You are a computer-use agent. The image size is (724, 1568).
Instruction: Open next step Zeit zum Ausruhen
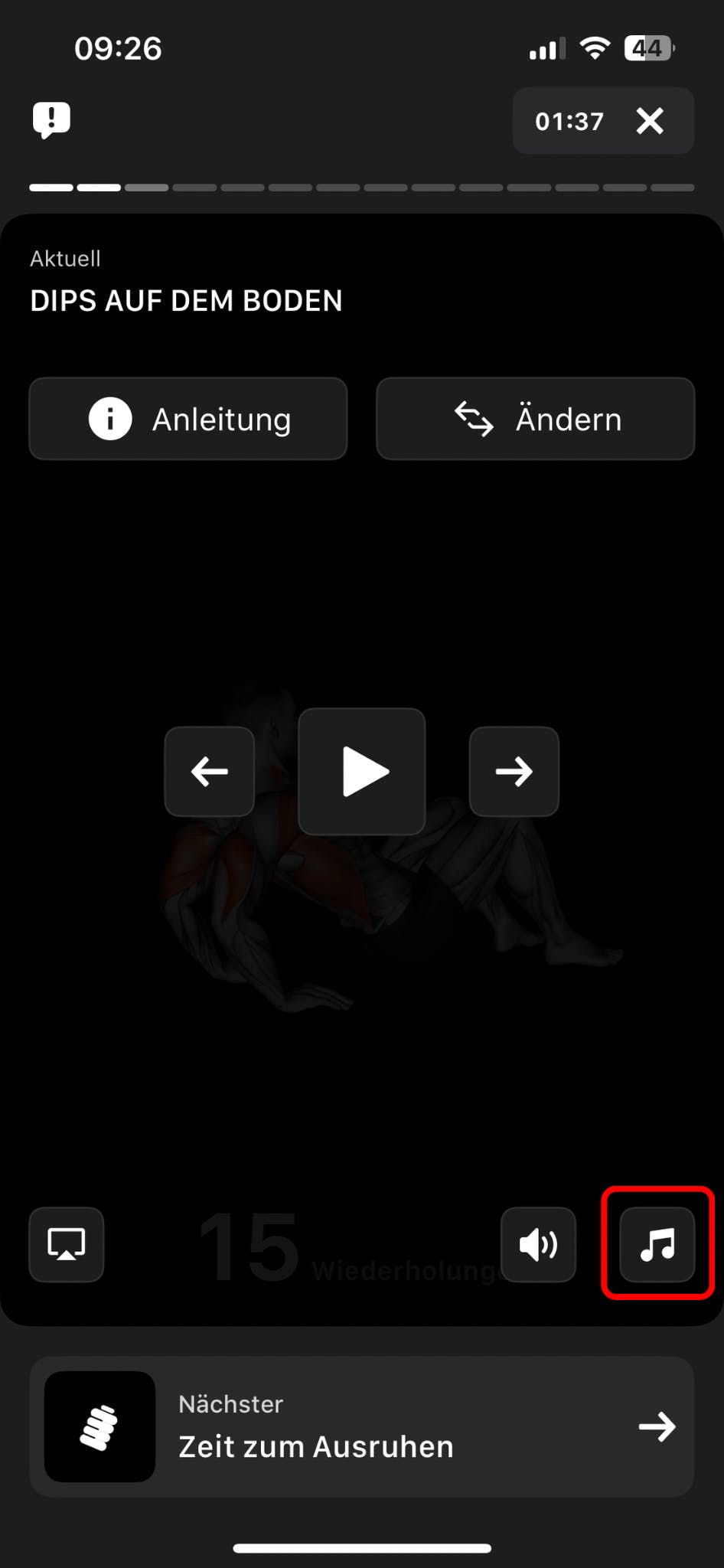(362, 1426)
